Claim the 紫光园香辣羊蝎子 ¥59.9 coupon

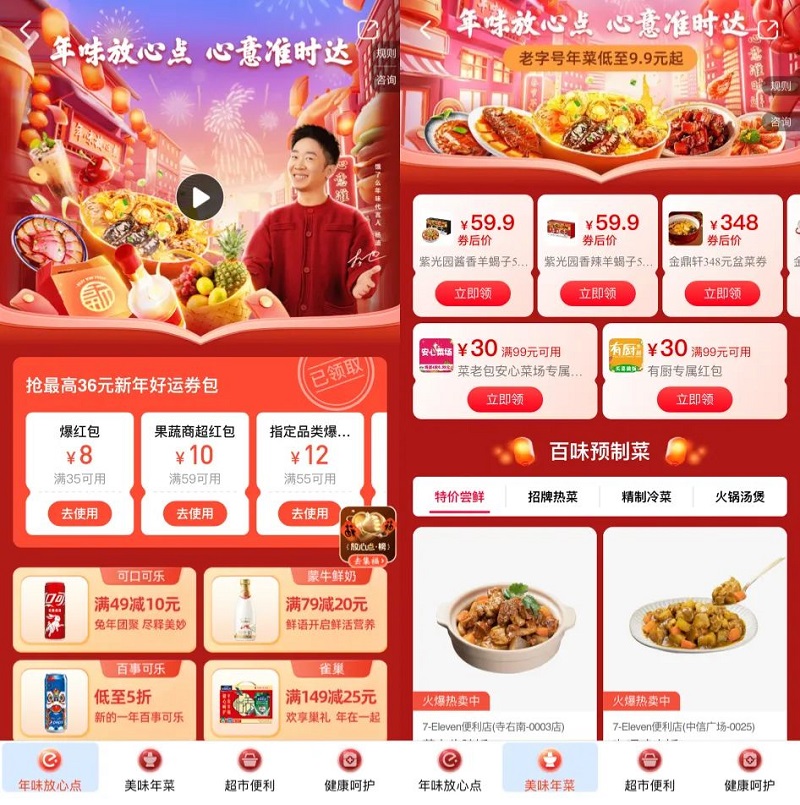597,293
